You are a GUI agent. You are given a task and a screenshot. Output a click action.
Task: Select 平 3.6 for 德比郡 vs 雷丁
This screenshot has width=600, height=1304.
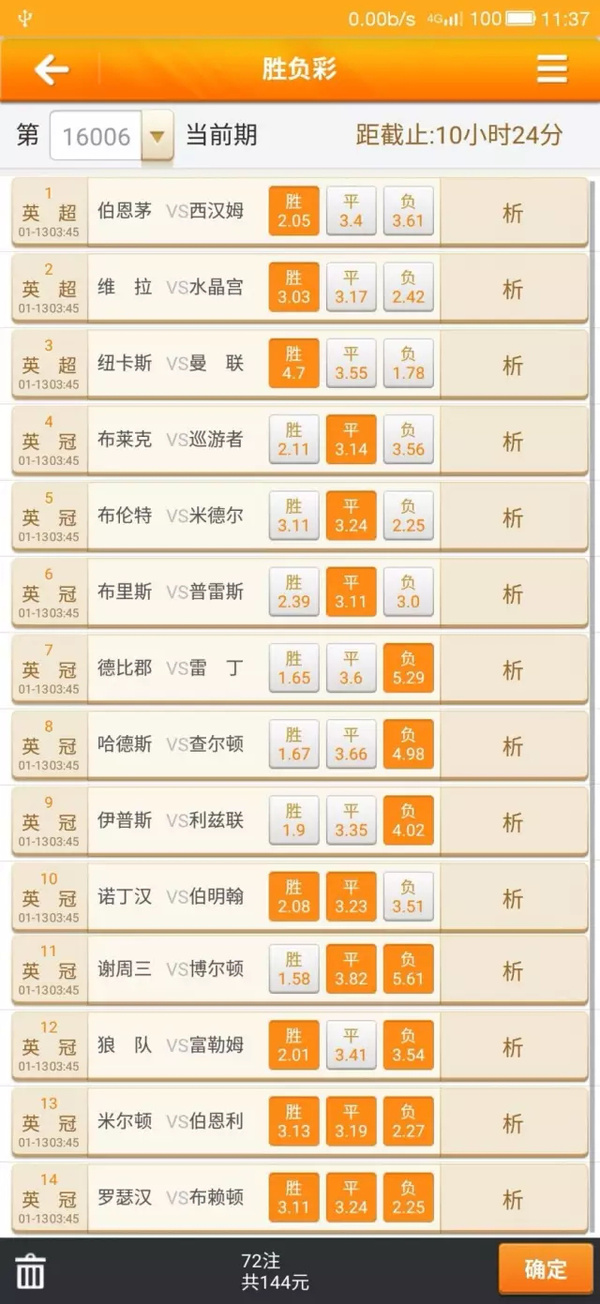(351, 668)
